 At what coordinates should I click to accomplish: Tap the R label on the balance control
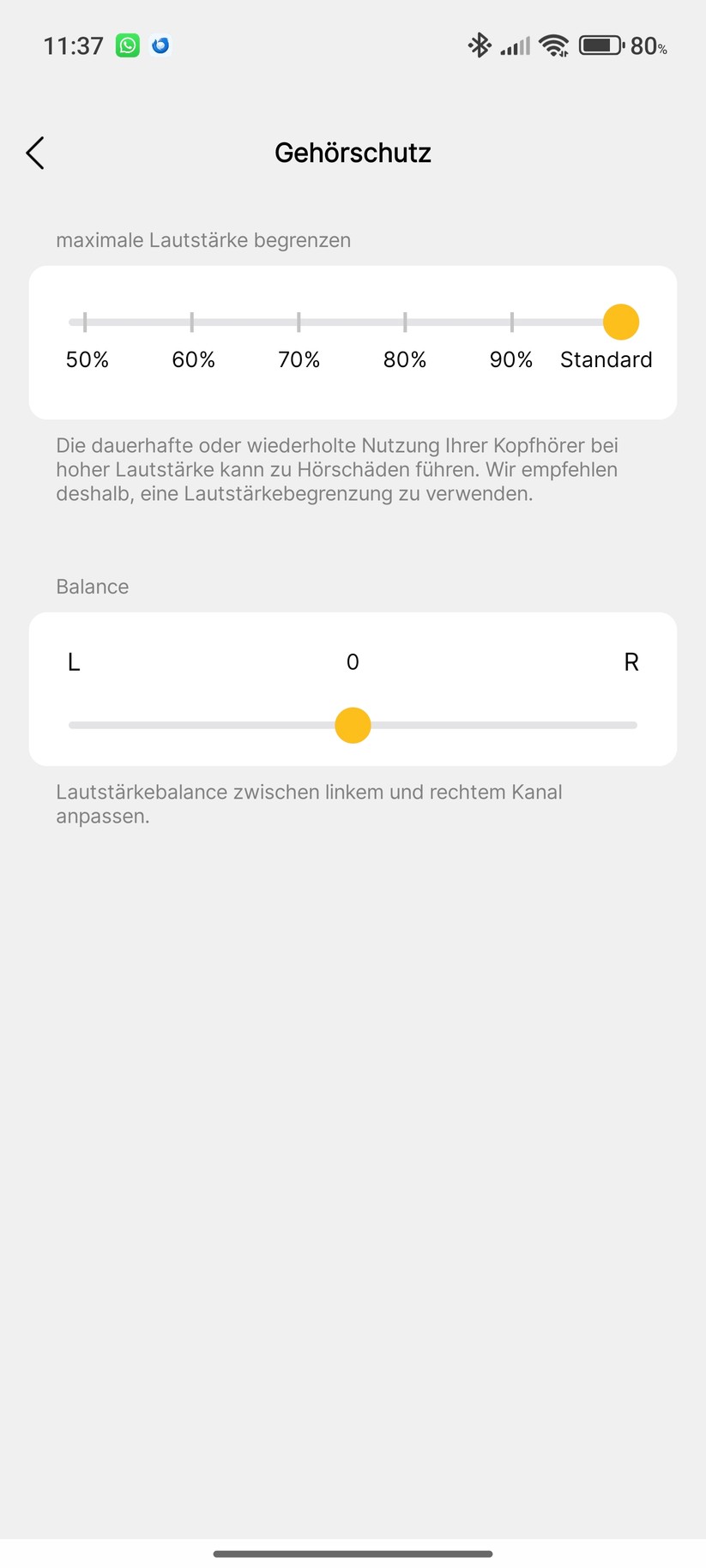pos(631,661)
